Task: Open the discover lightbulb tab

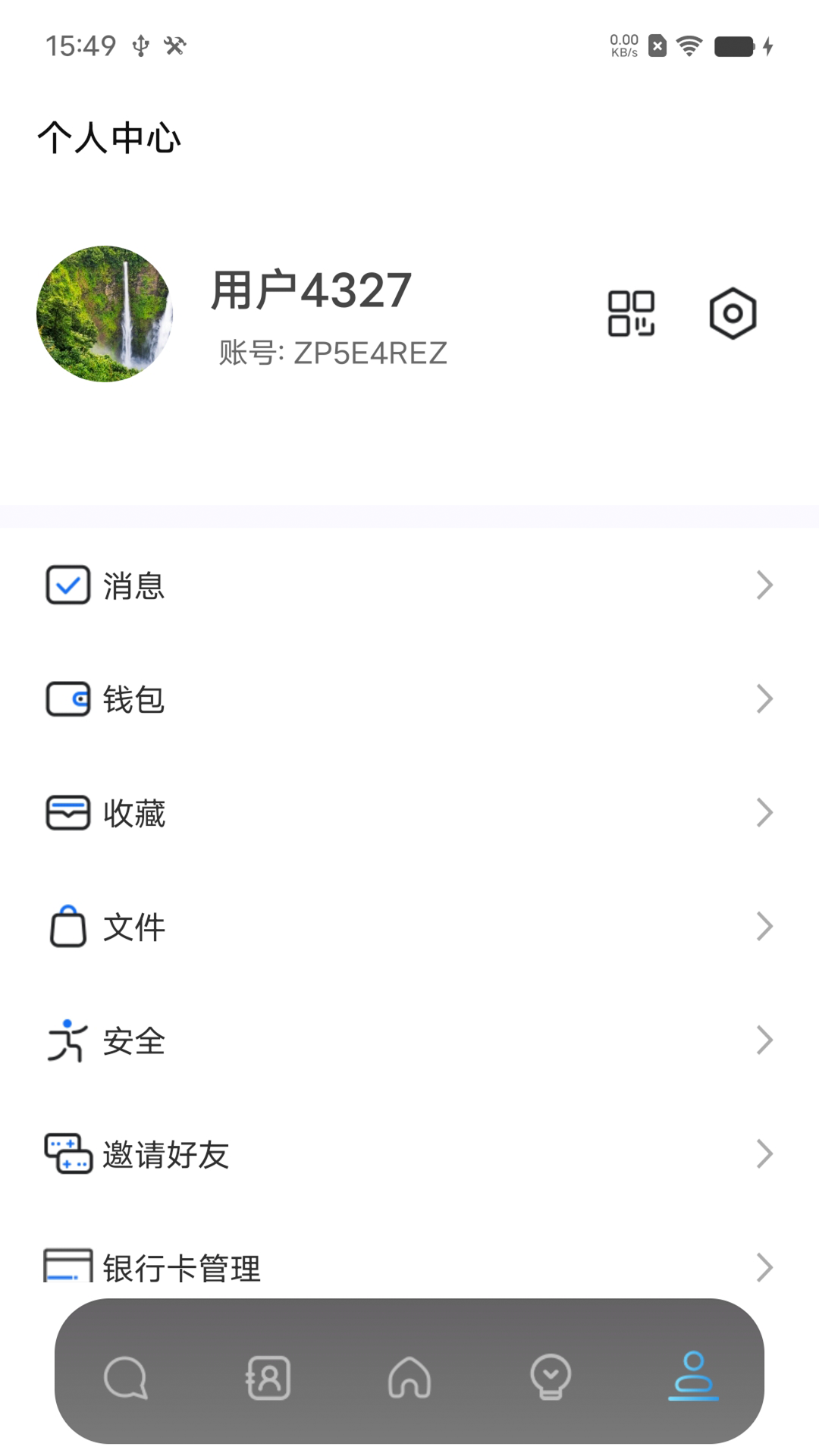Action: [551, 1378]
